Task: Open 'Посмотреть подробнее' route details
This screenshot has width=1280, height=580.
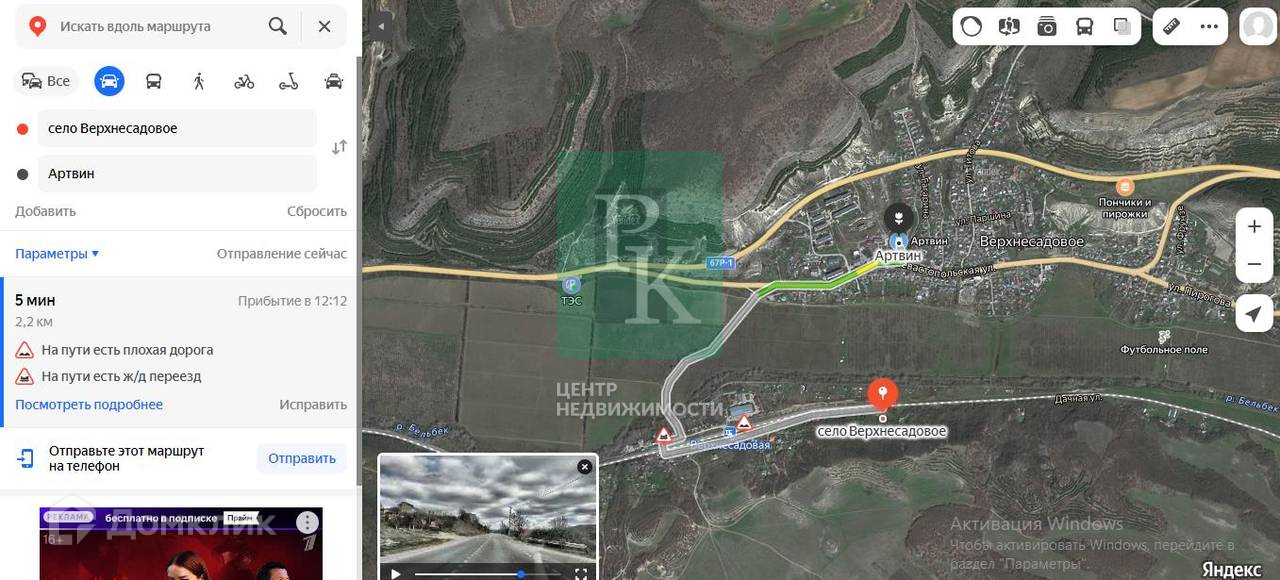Action: (89, 405)
